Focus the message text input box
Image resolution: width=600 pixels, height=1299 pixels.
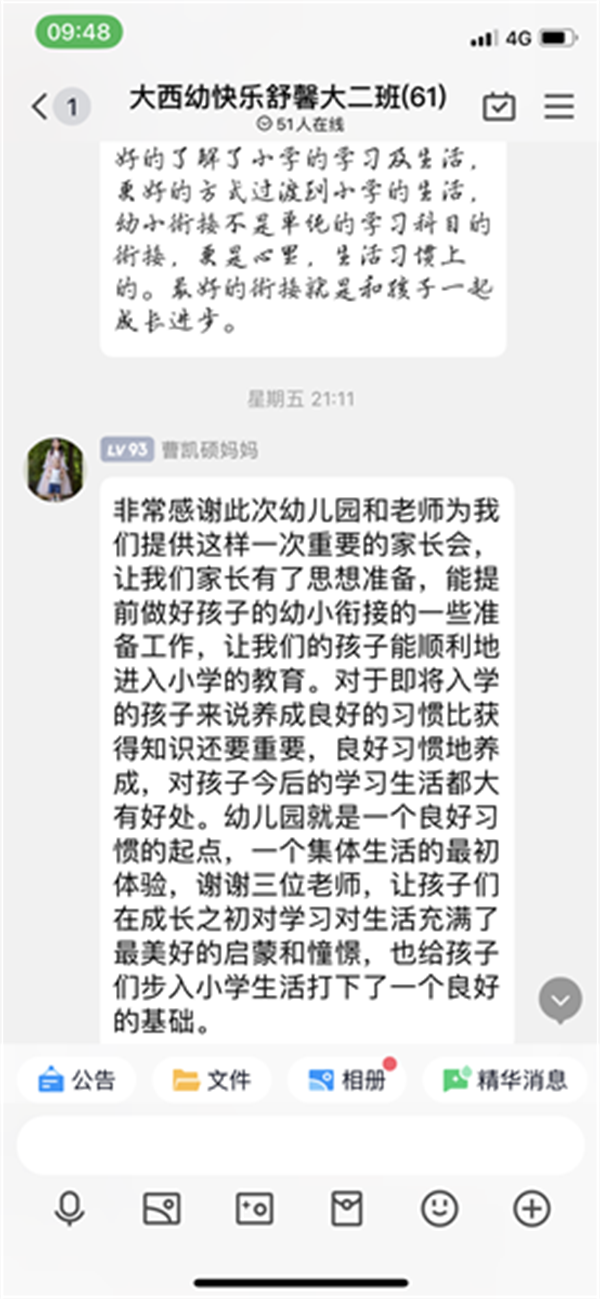[300, 1145]
